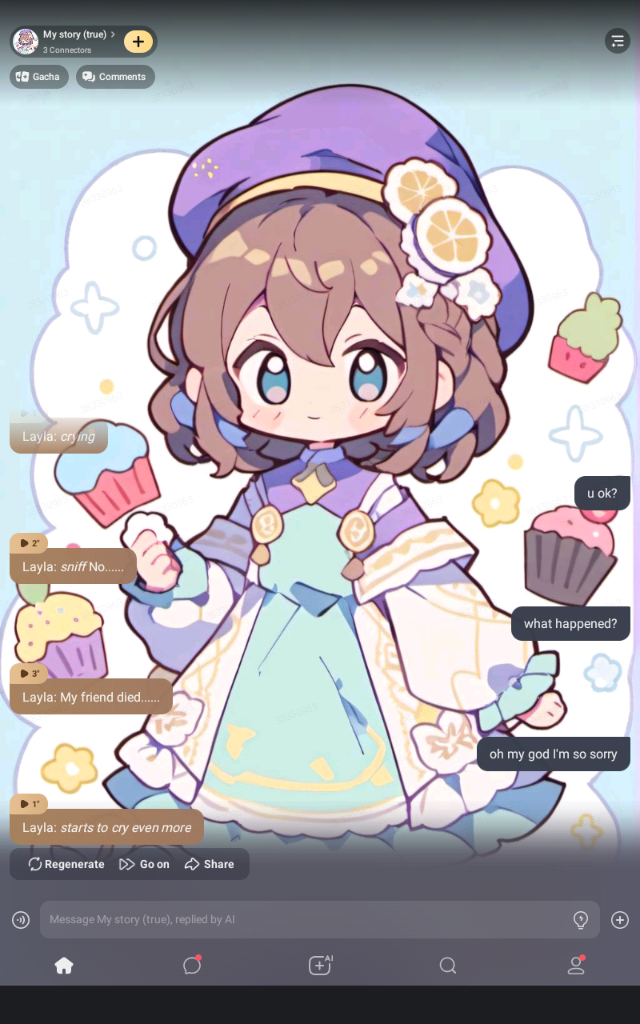Screen dimensions: 640x1024
Task: Open the top-right options menu
Action: tap(616, 41)
